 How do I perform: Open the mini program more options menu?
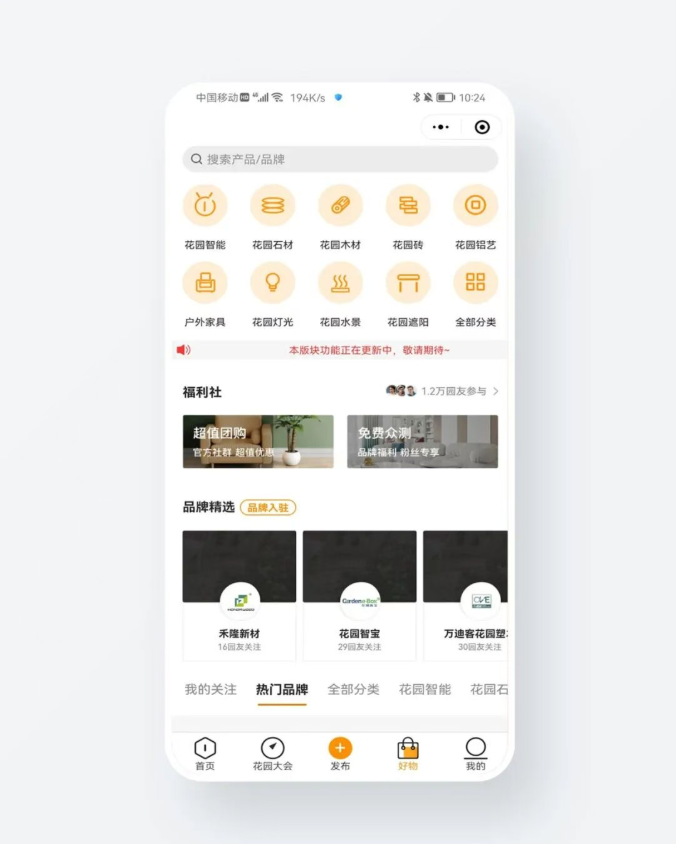441,127
